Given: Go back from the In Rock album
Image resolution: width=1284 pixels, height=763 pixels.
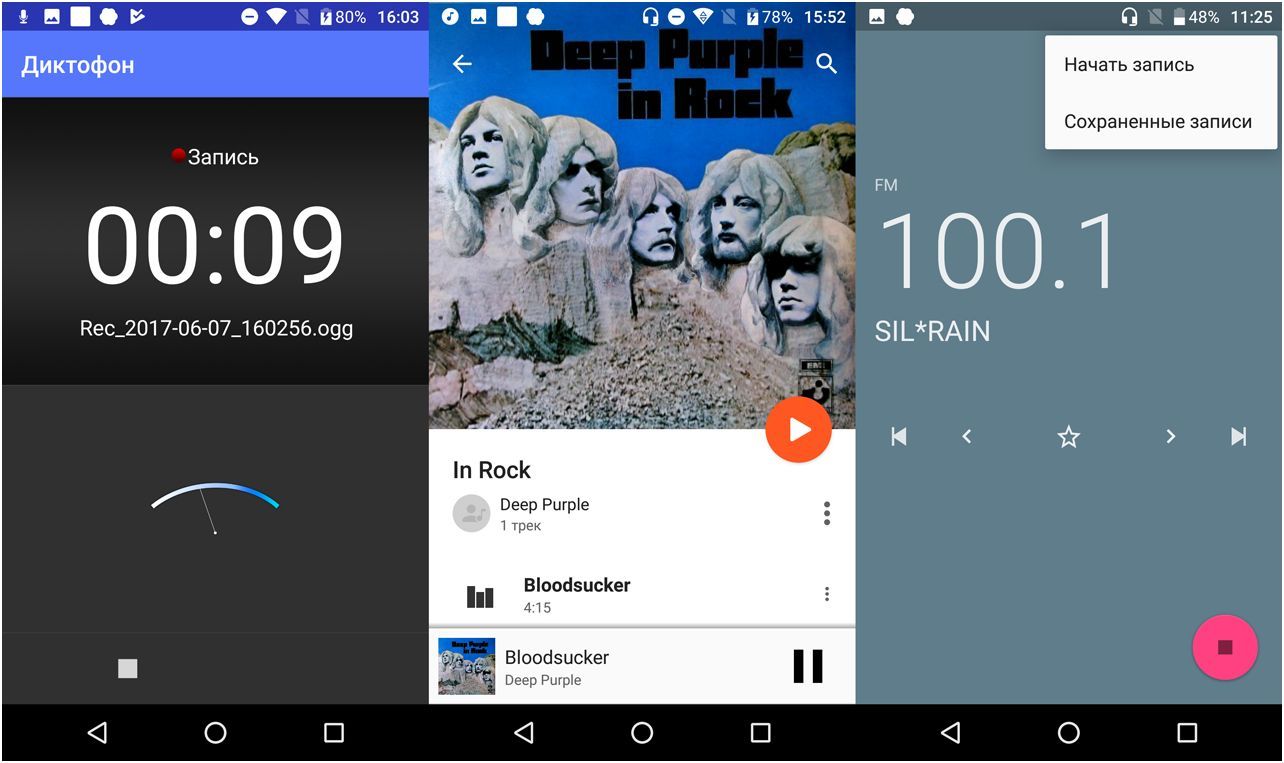Looking at the screenshot, I should click(462, 64).
